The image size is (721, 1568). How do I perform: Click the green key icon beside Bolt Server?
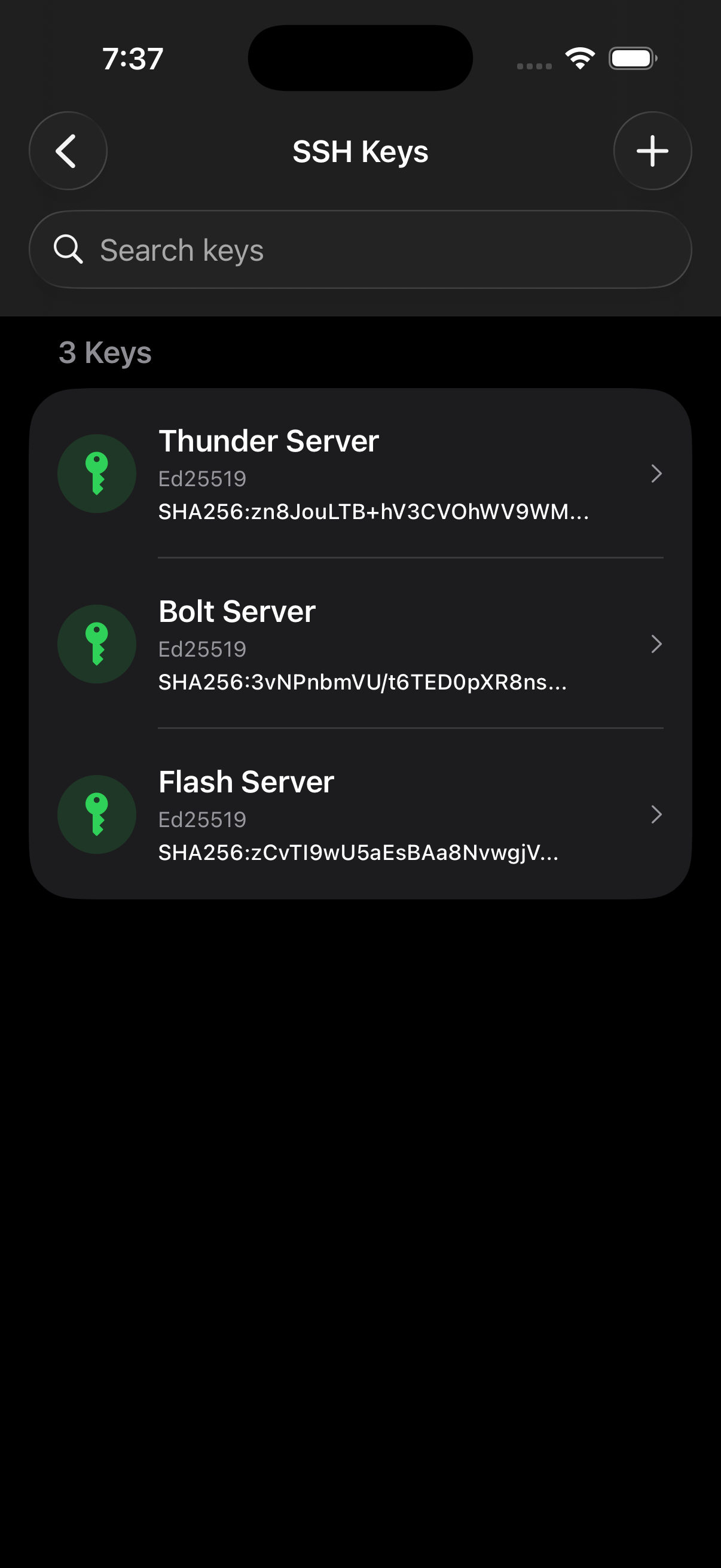[96, 644]
